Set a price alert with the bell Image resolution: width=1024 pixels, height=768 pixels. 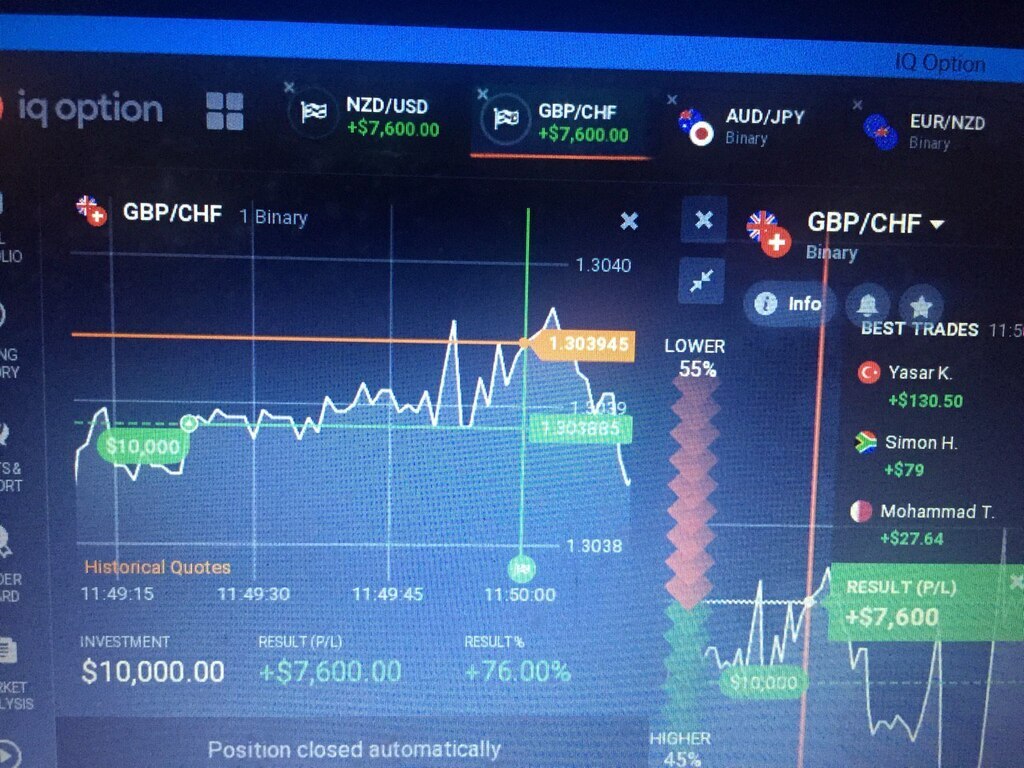pyautogui.click(x=867, y=304)
